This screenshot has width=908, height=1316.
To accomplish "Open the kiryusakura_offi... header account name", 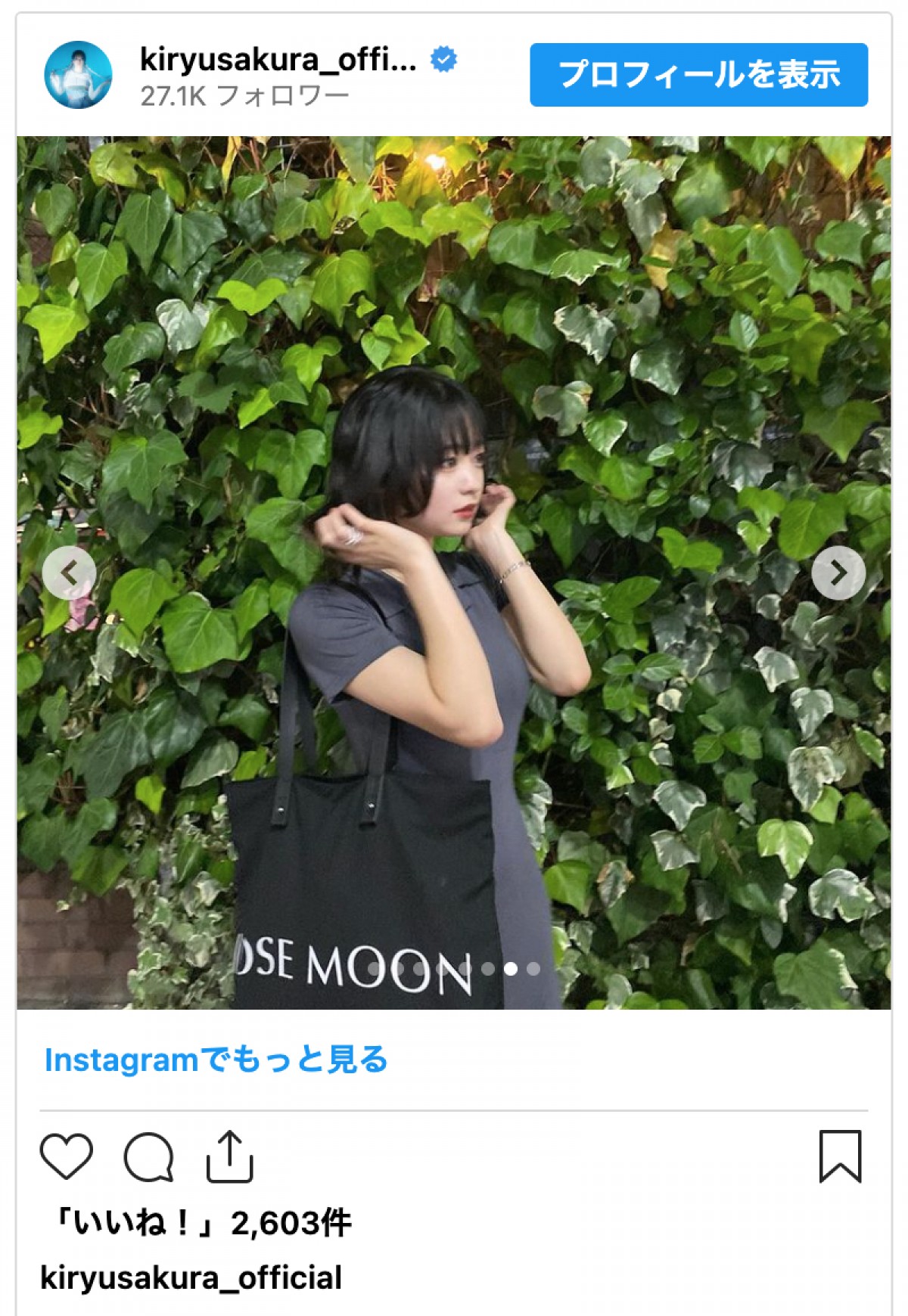I will pos(278,60).
